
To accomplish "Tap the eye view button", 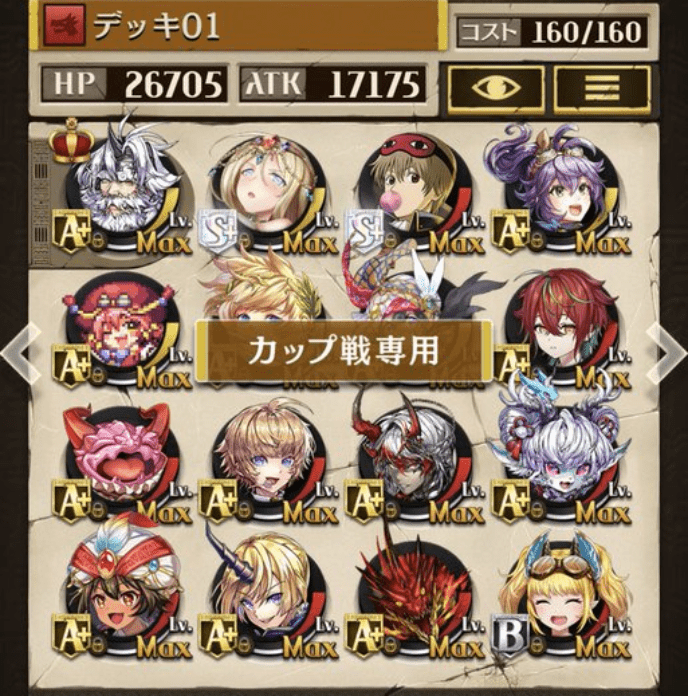I will click(x=495, y=88).
